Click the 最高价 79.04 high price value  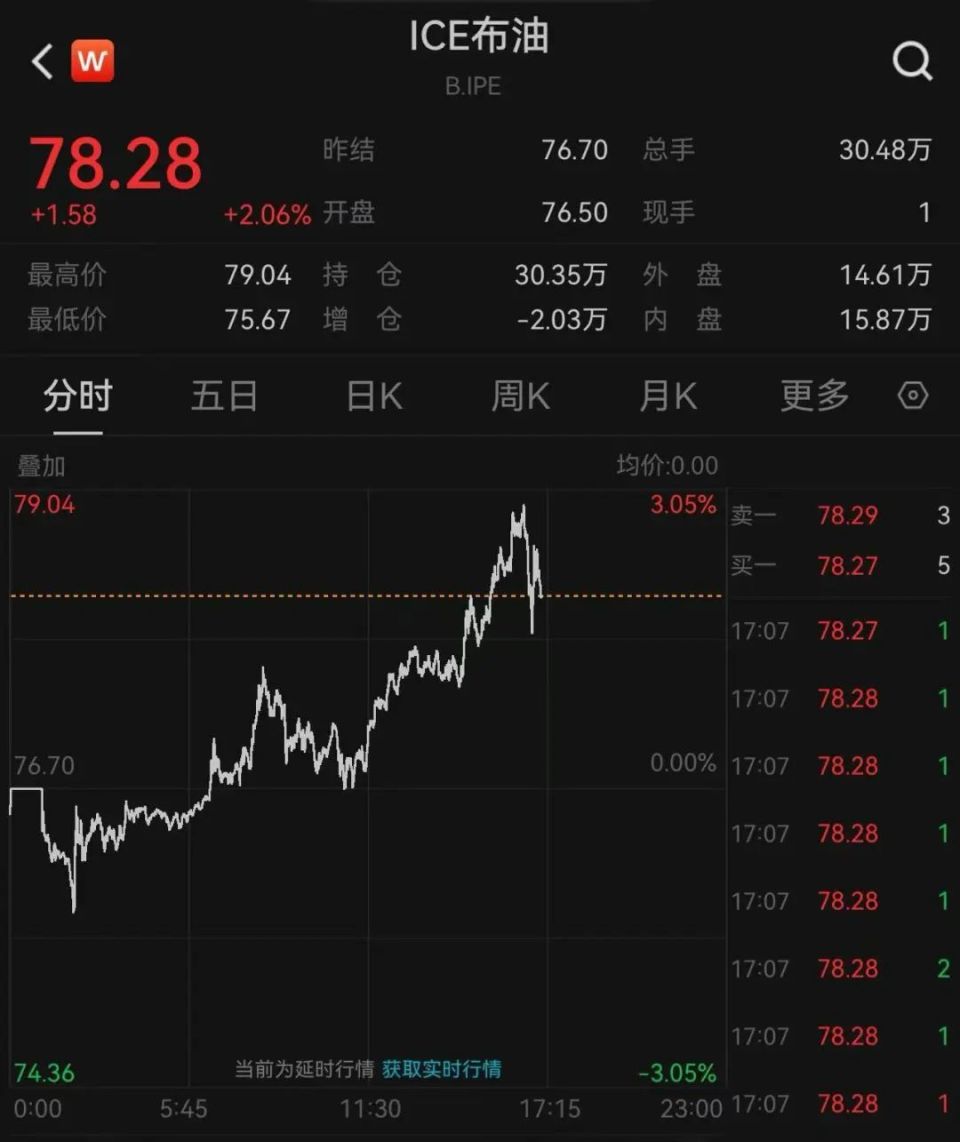(258, 275)
